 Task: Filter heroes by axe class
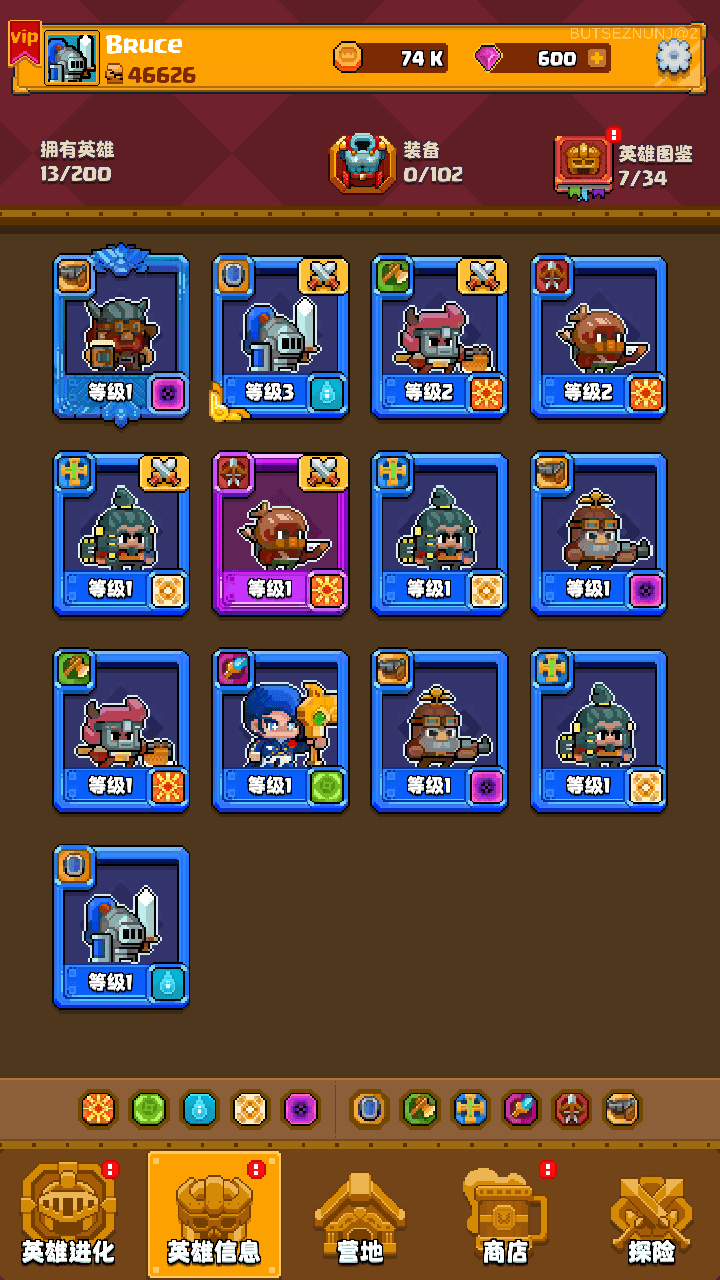tap(420, 1109)
